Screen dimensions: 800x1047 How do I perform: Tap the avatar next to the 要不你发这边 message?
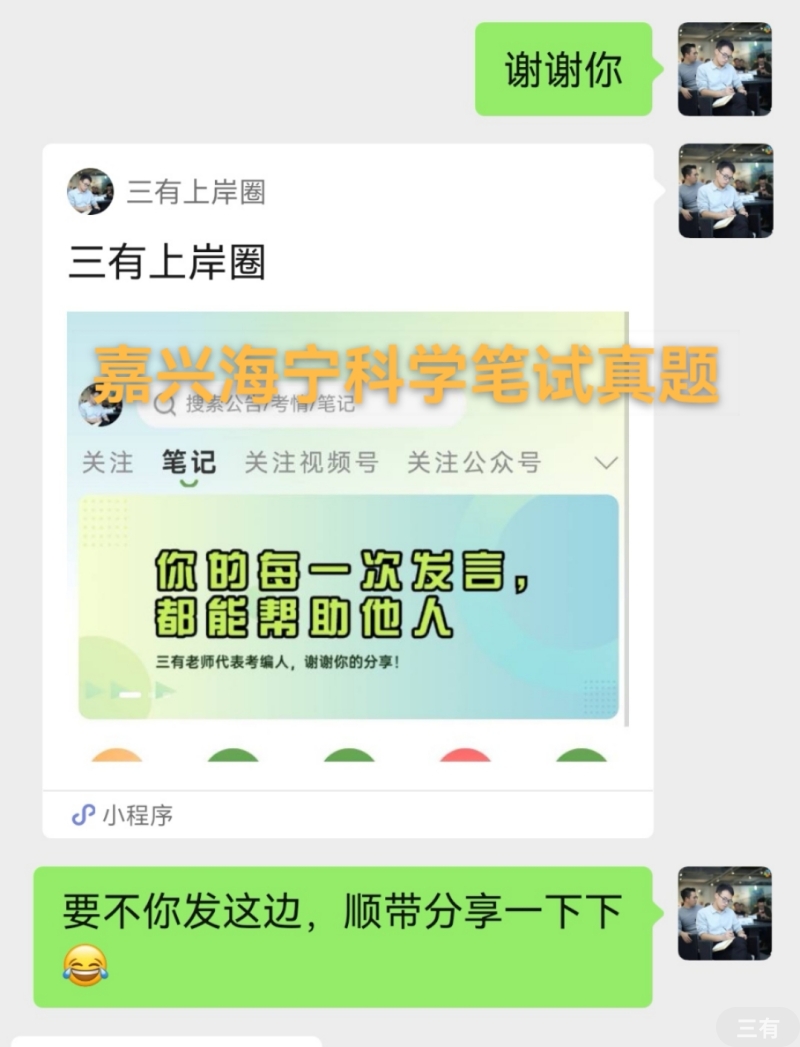click(x=725, y=913)
